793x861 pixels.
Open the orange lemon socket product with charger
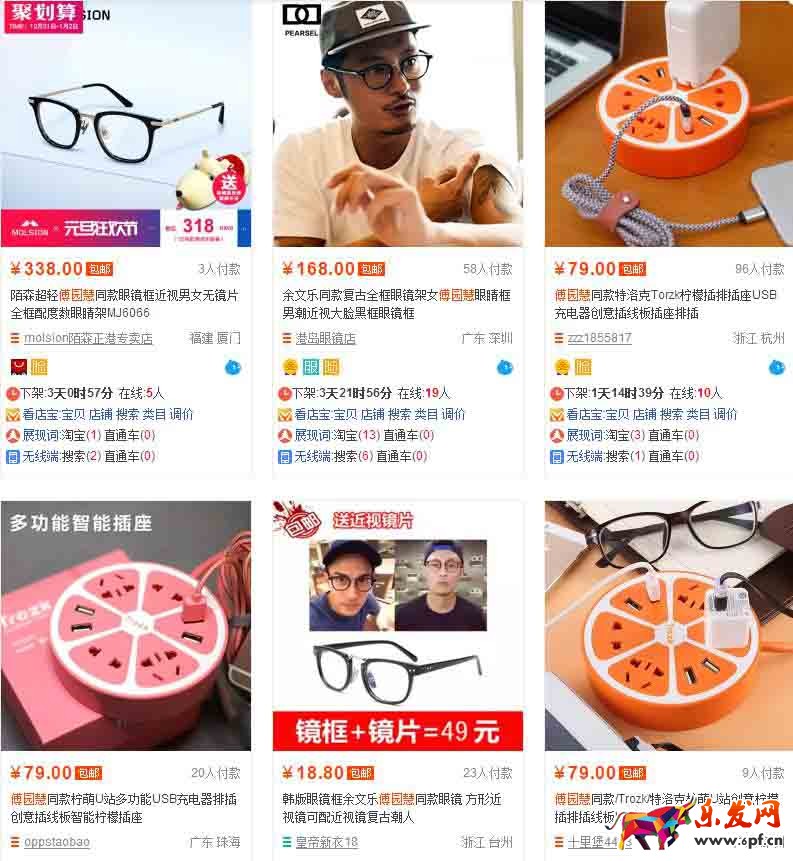668,124
